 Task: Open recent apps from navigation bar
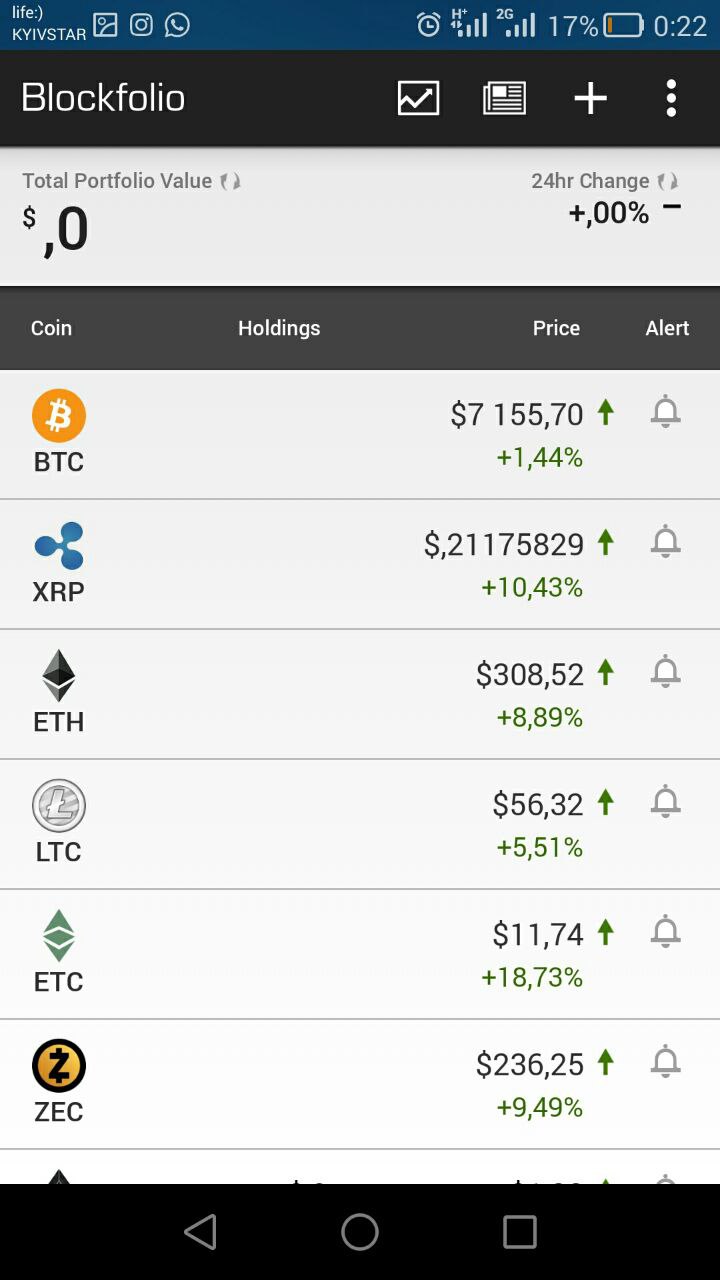coord(519,1232)
